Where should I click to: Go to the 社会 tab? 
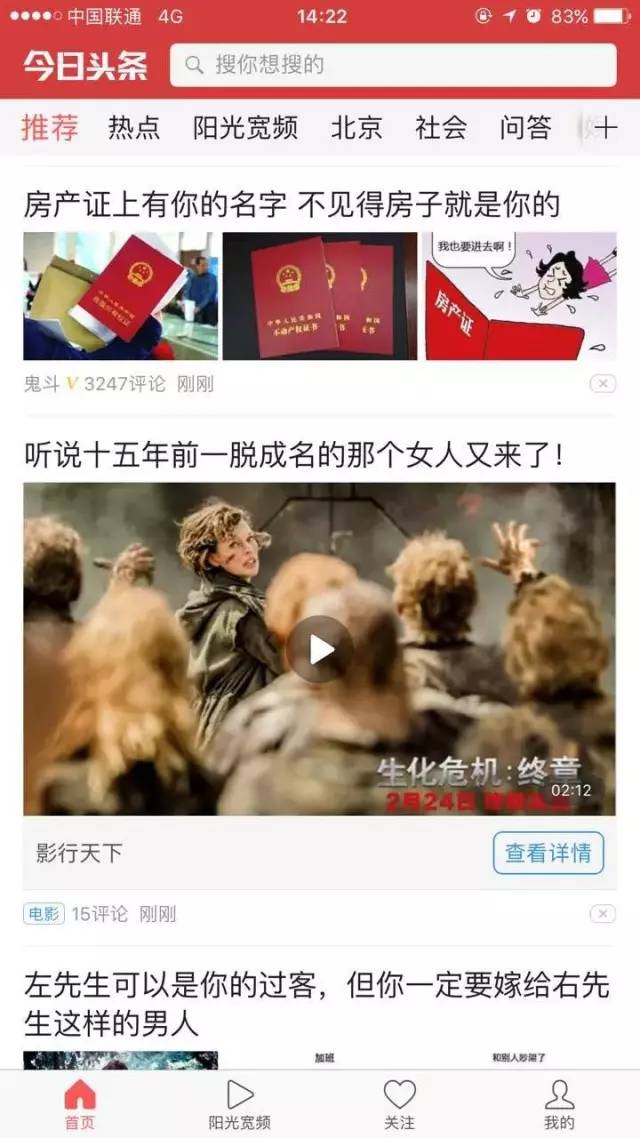click(x=441, y=128)
